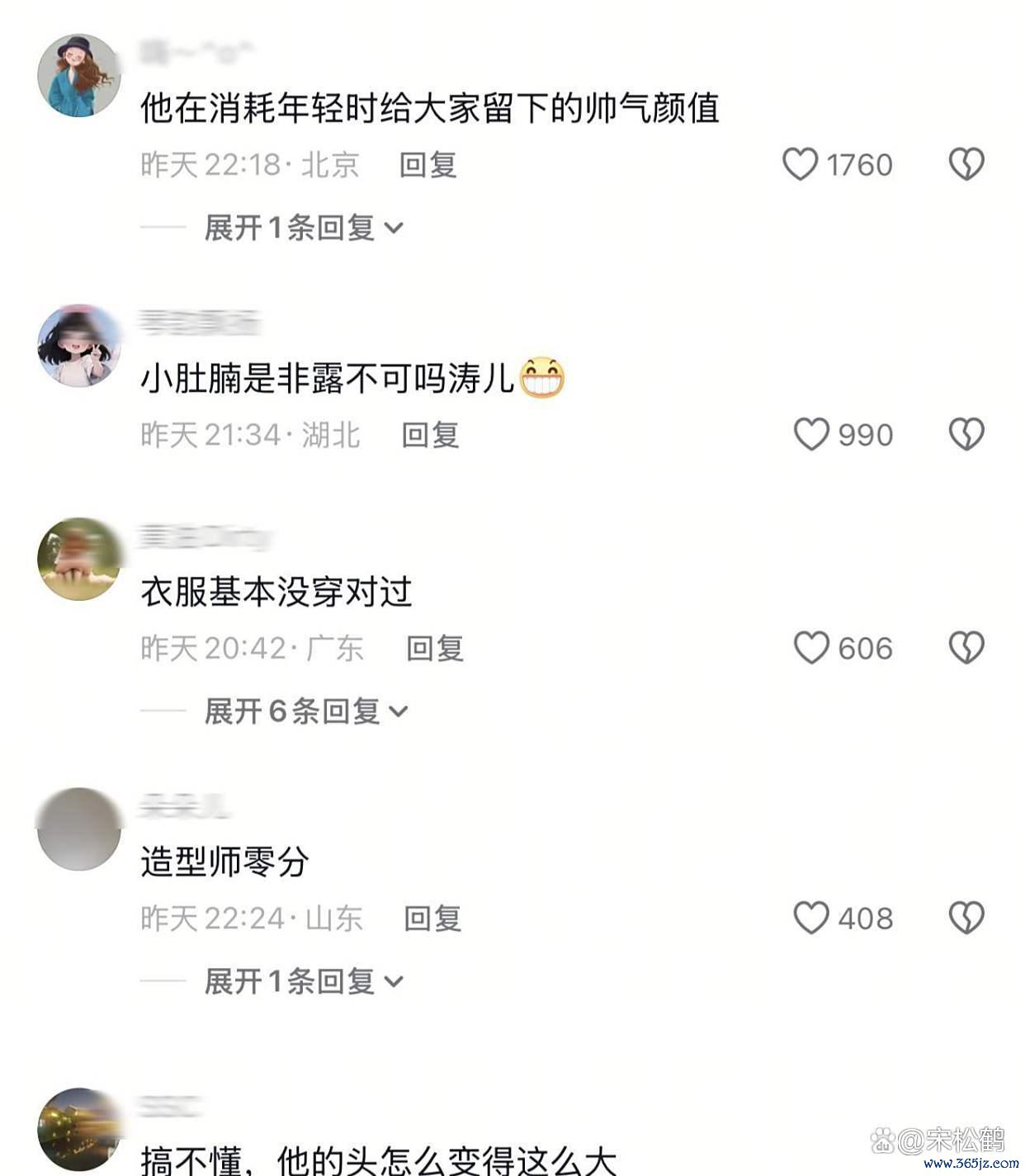Like the 衣服基本没穿对过 comment

[x=810, y=648]
